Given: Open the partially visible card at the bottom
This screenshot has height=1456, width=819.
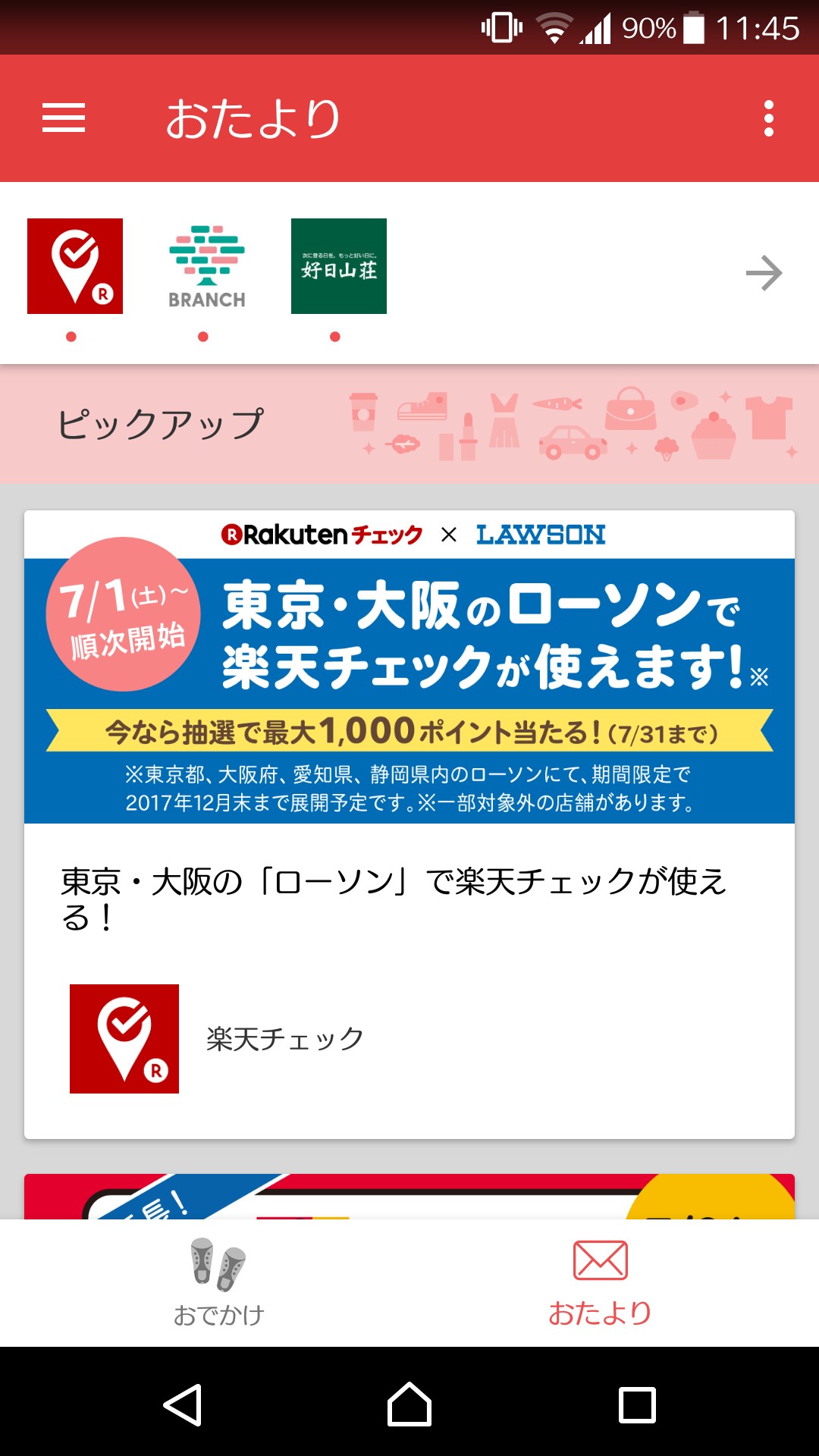Looking at the screenshot, I should pos(409,1197).
